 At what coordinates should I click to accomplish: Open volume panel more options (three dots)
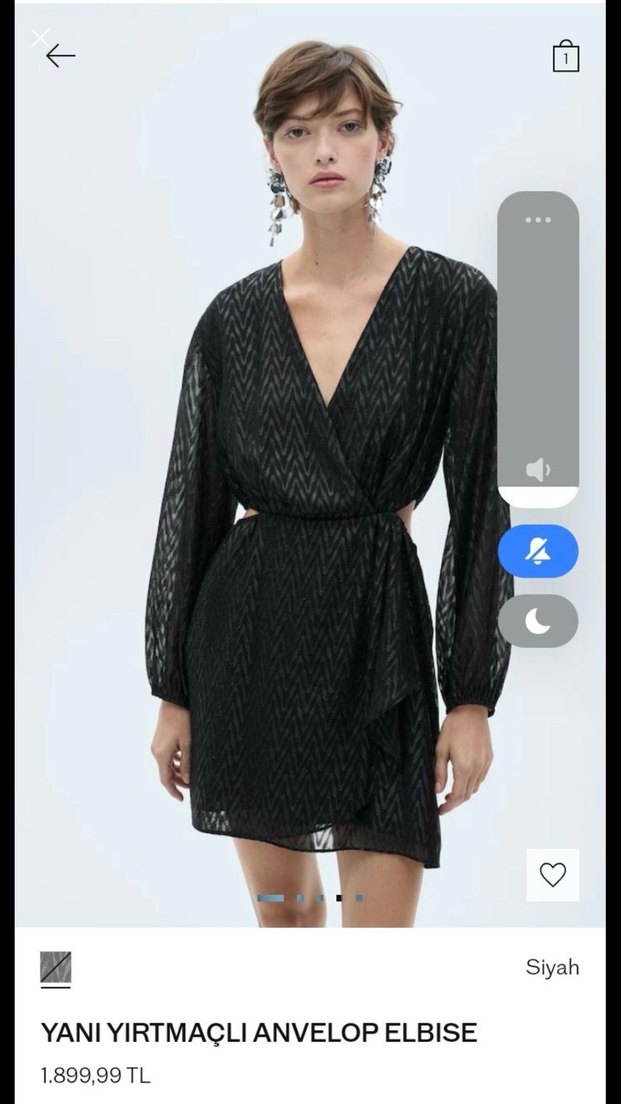[538, 219]
